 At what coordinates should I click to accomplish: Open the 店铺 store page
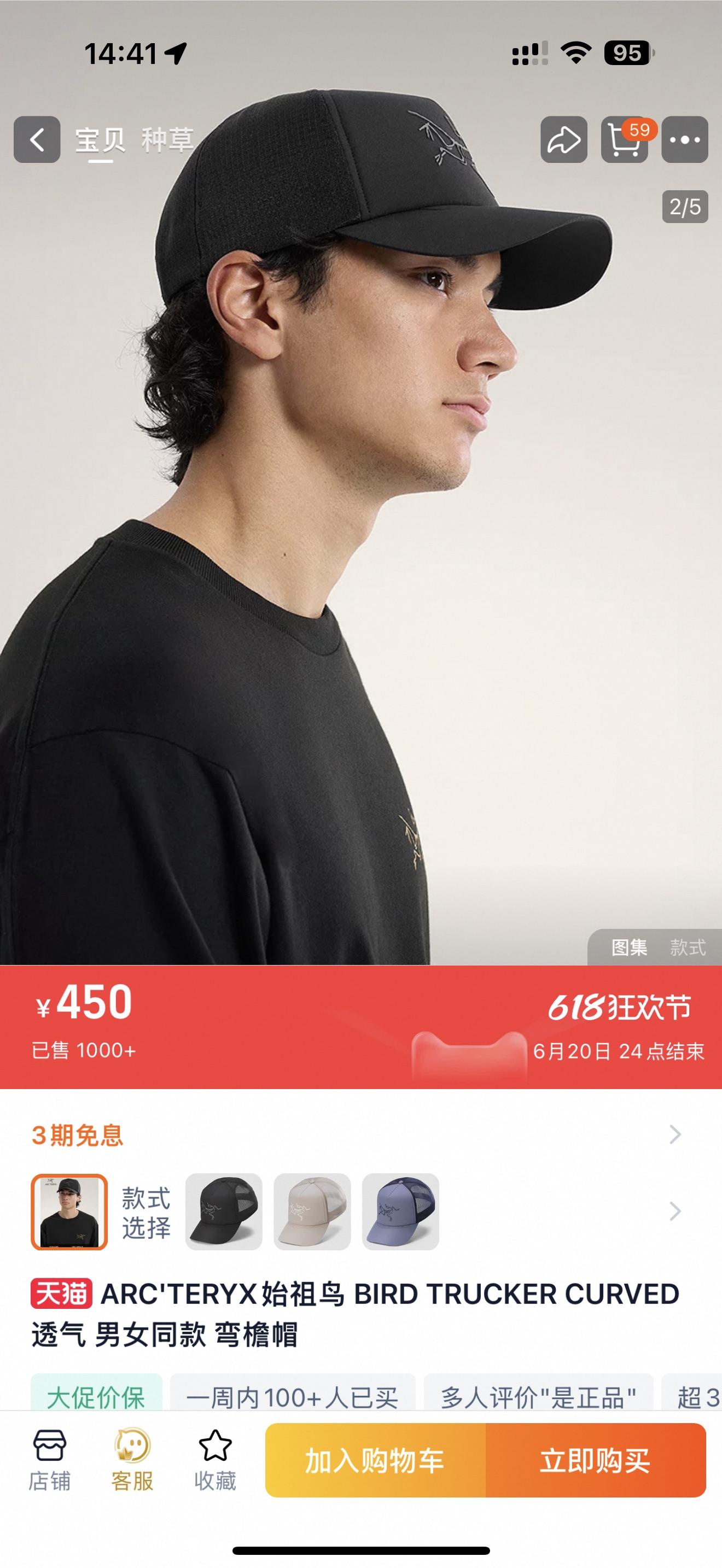click(x=49, y=1460)
